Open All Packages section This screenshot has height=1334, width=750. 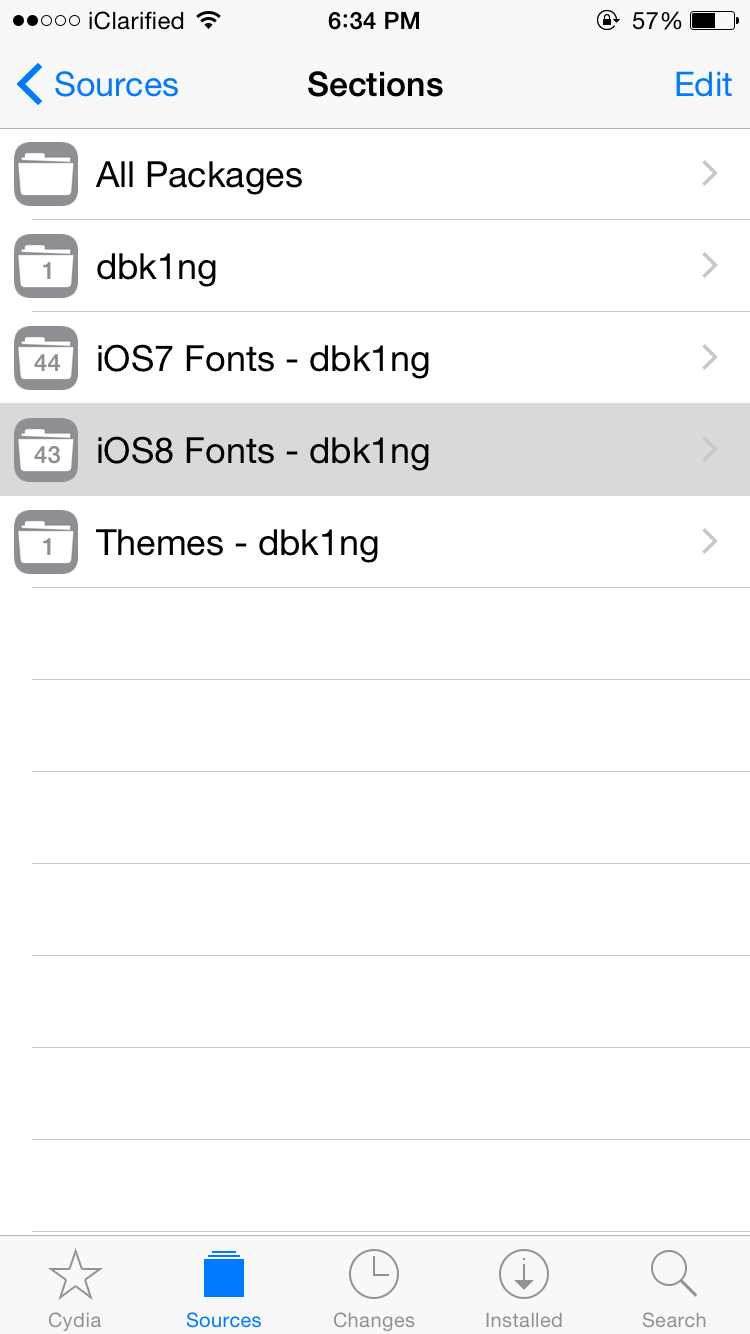(x=375, y=175)
